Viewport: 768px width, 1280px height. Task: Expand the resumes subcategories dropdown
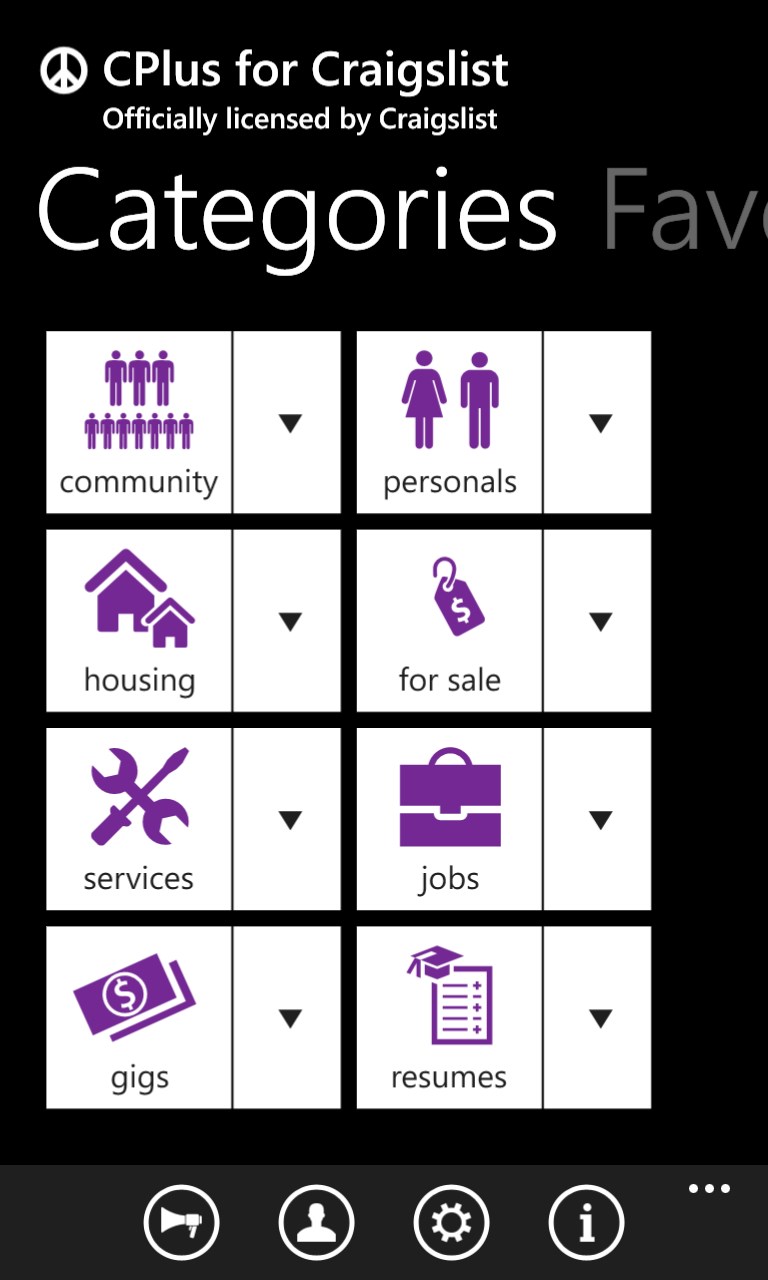point(598,1016)
